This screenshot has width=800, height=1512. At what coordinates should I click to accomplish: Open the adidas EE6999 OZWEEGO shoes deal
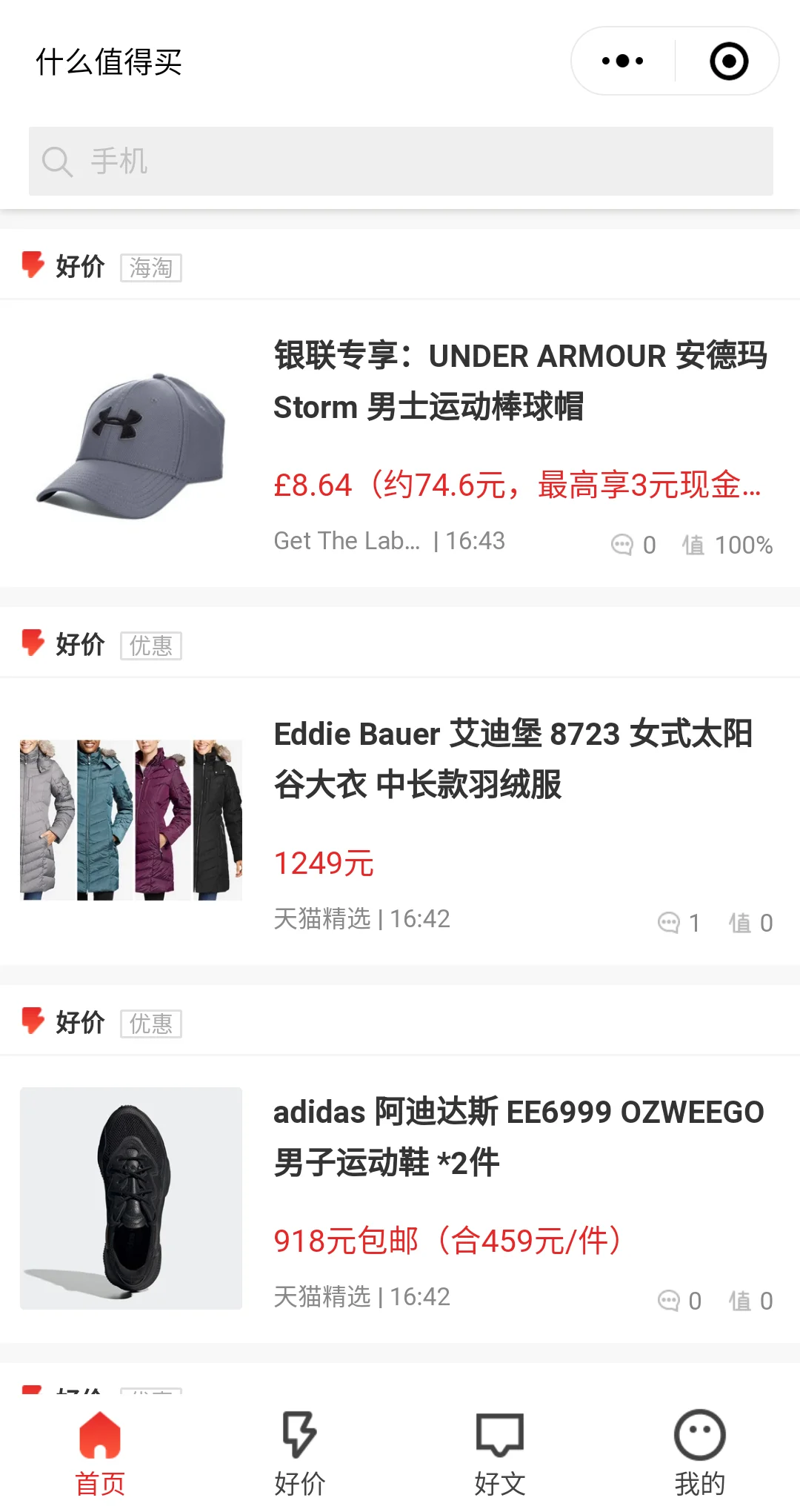tap(519, 1138)
